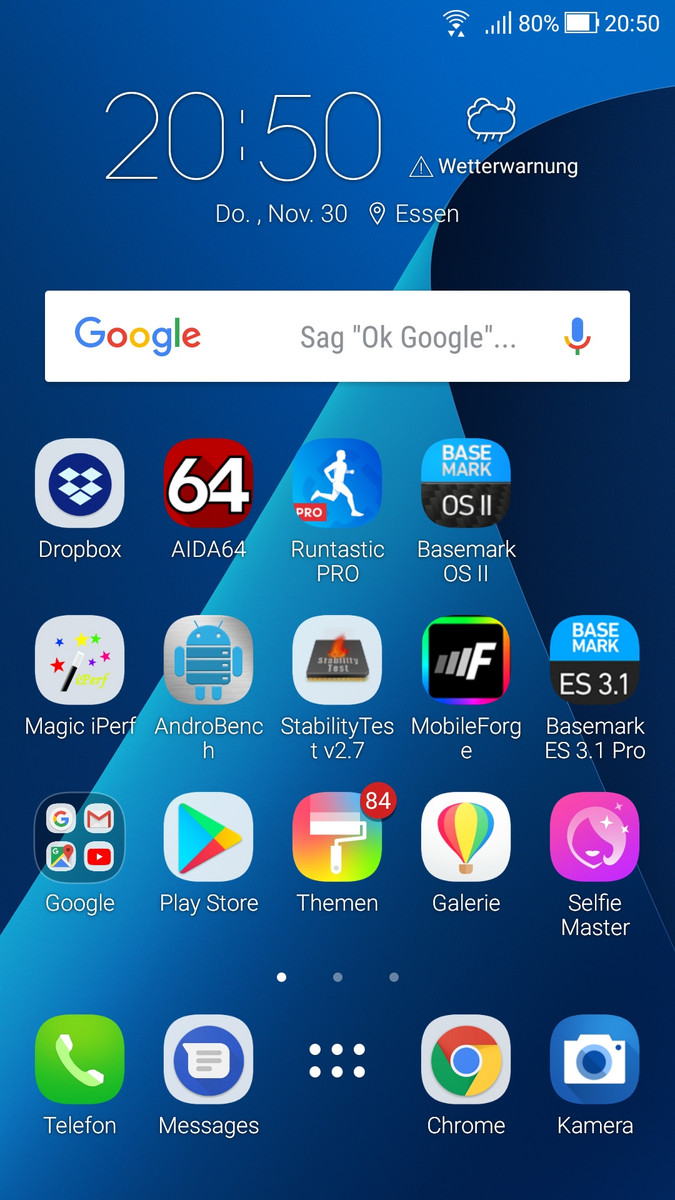Start Basemark OS II
The width and height of the screenshot is (675, 1200).
coord(466,483)
